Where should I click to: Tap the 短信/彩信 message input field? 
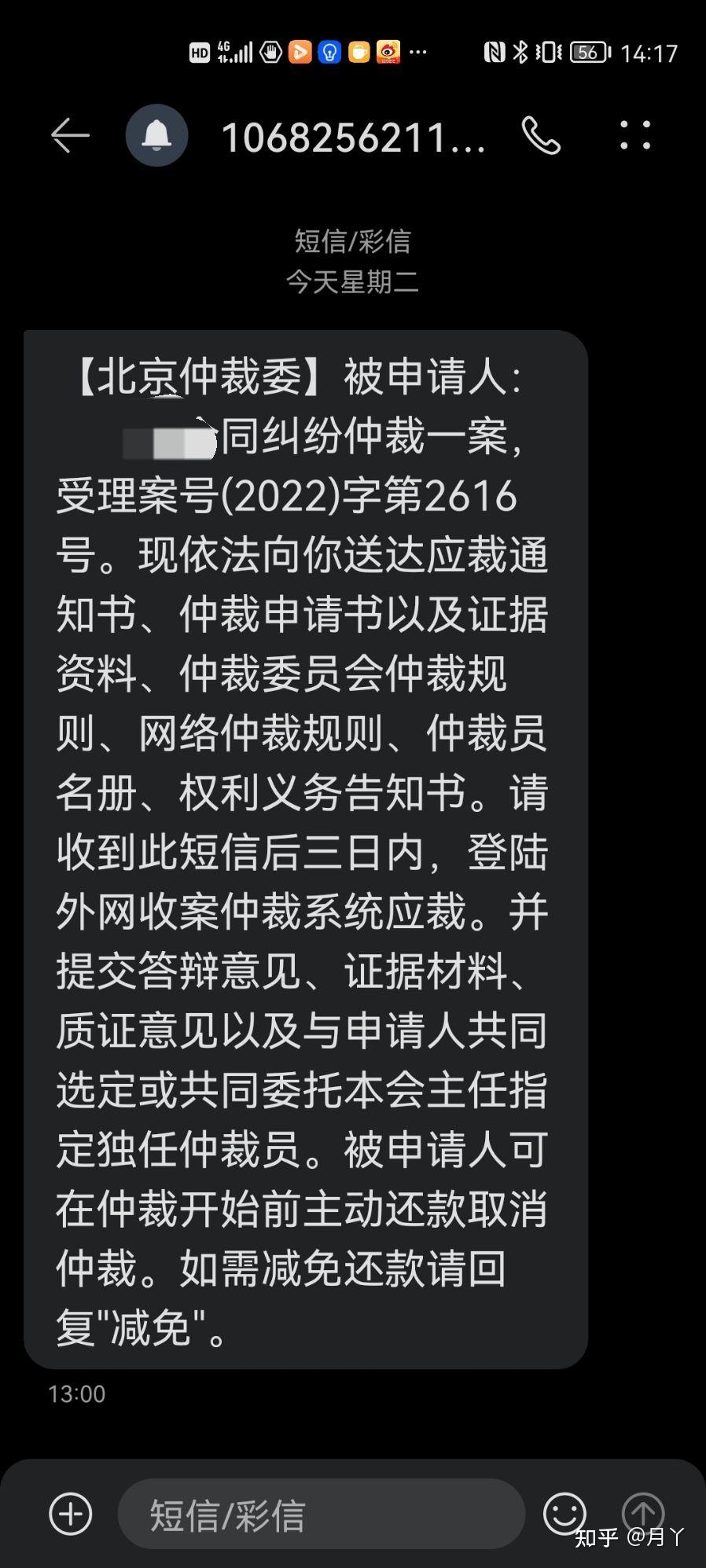pyautogui.click(x=321, y=1515)
